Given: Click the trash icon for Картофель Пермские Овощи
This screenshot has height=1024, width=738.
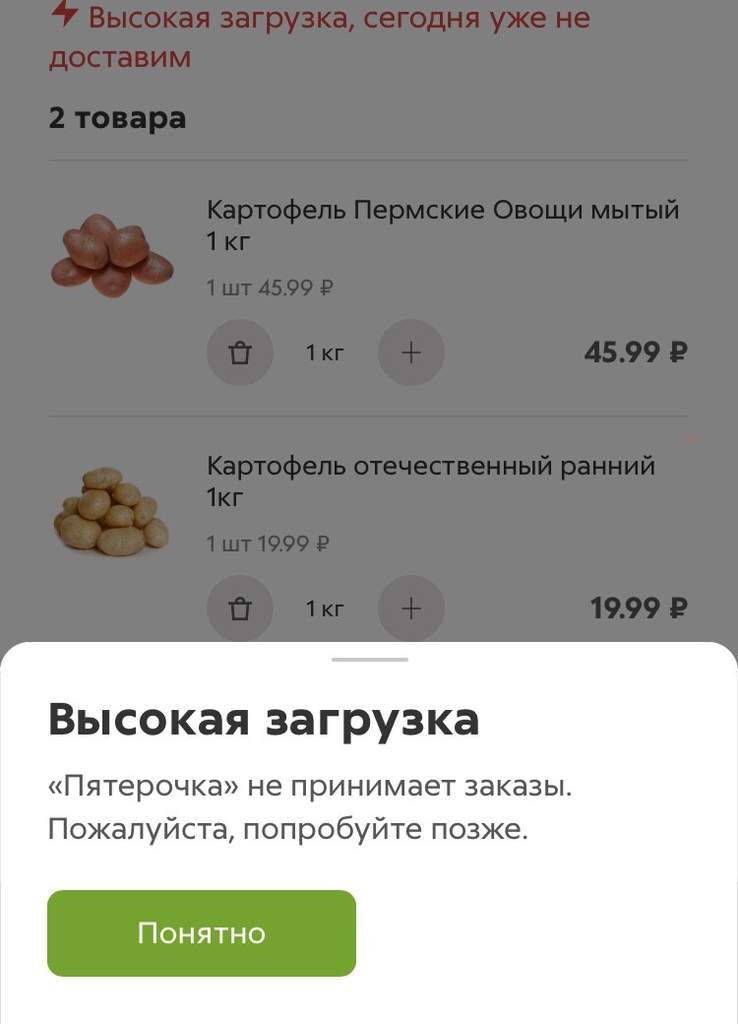Looking at the screenshot, I should point(240,352).
